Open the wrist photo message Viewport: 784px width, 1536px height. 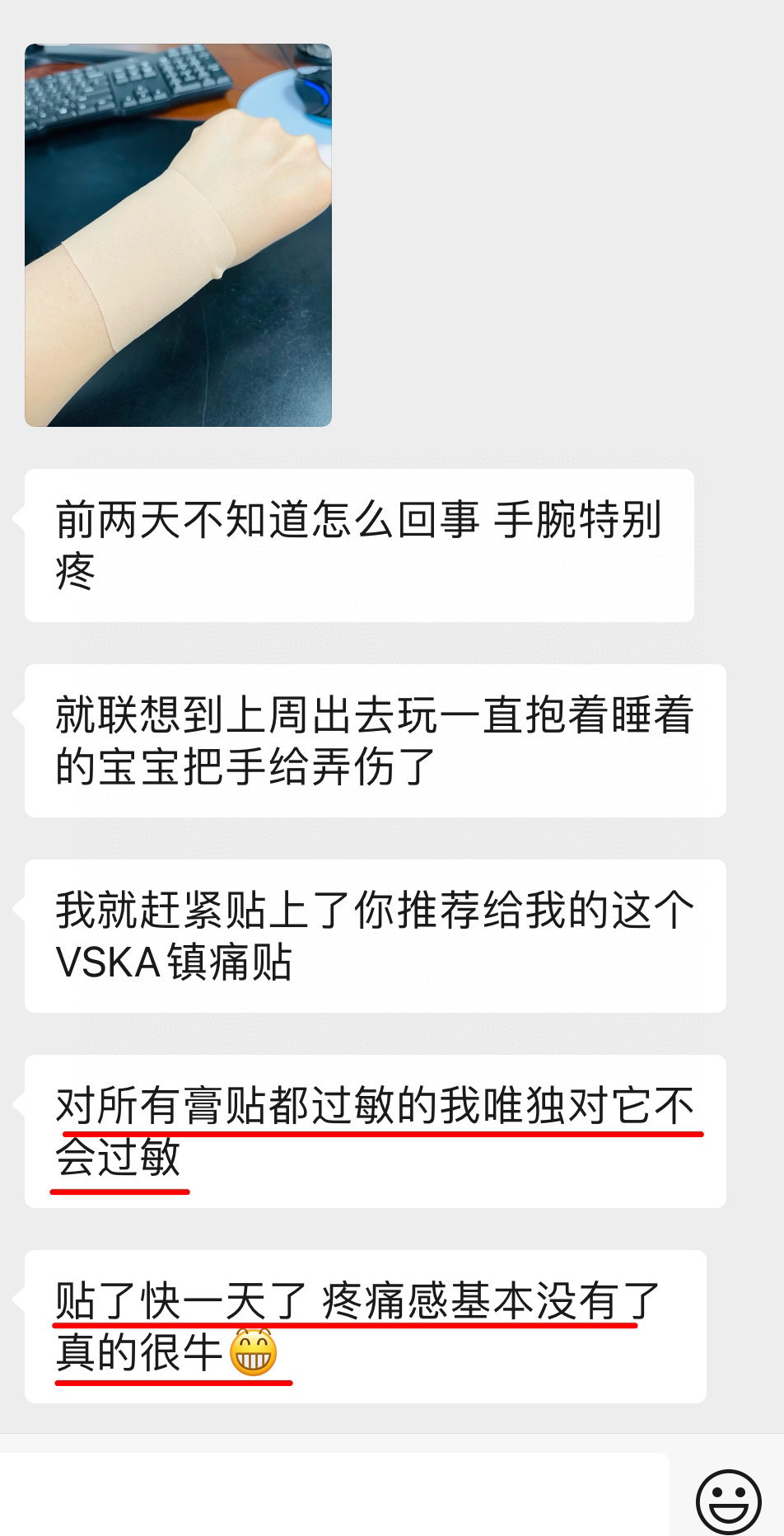point(178,235)
